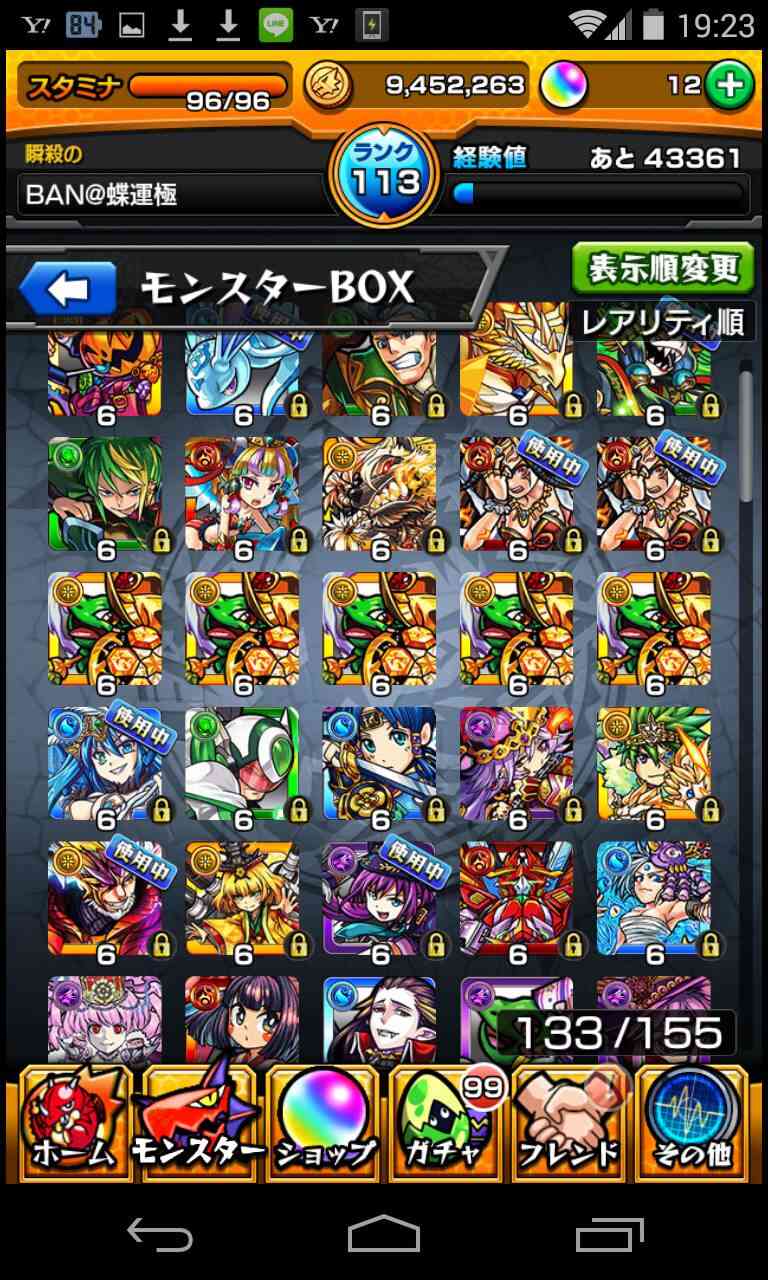This screenshot has width=768, height=1280.
Task: Tap the 表示順変更 sort order button
Action: (663, 268)
